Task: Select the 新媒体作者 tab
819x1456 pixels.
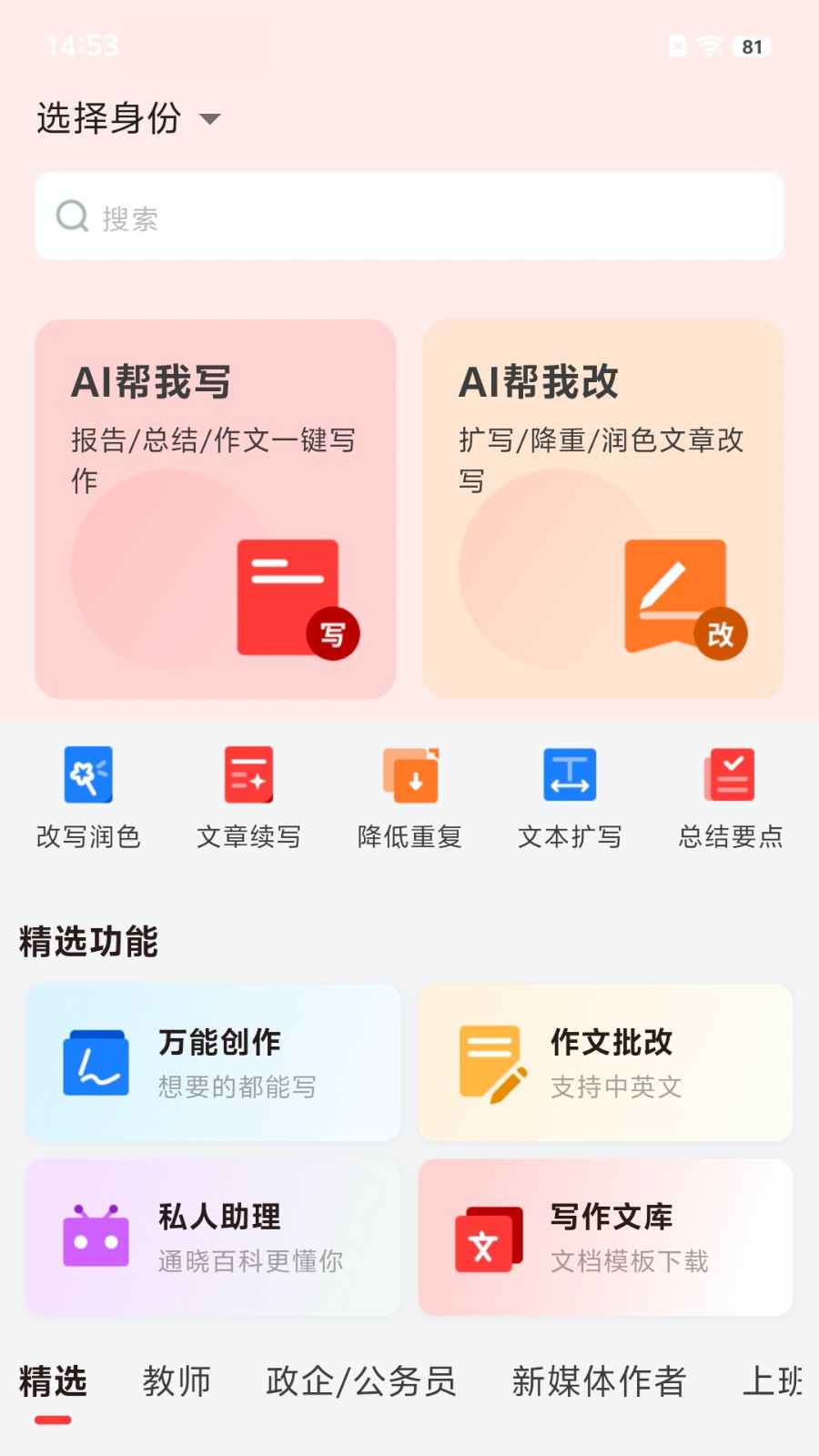Action: pos(599,1381)
